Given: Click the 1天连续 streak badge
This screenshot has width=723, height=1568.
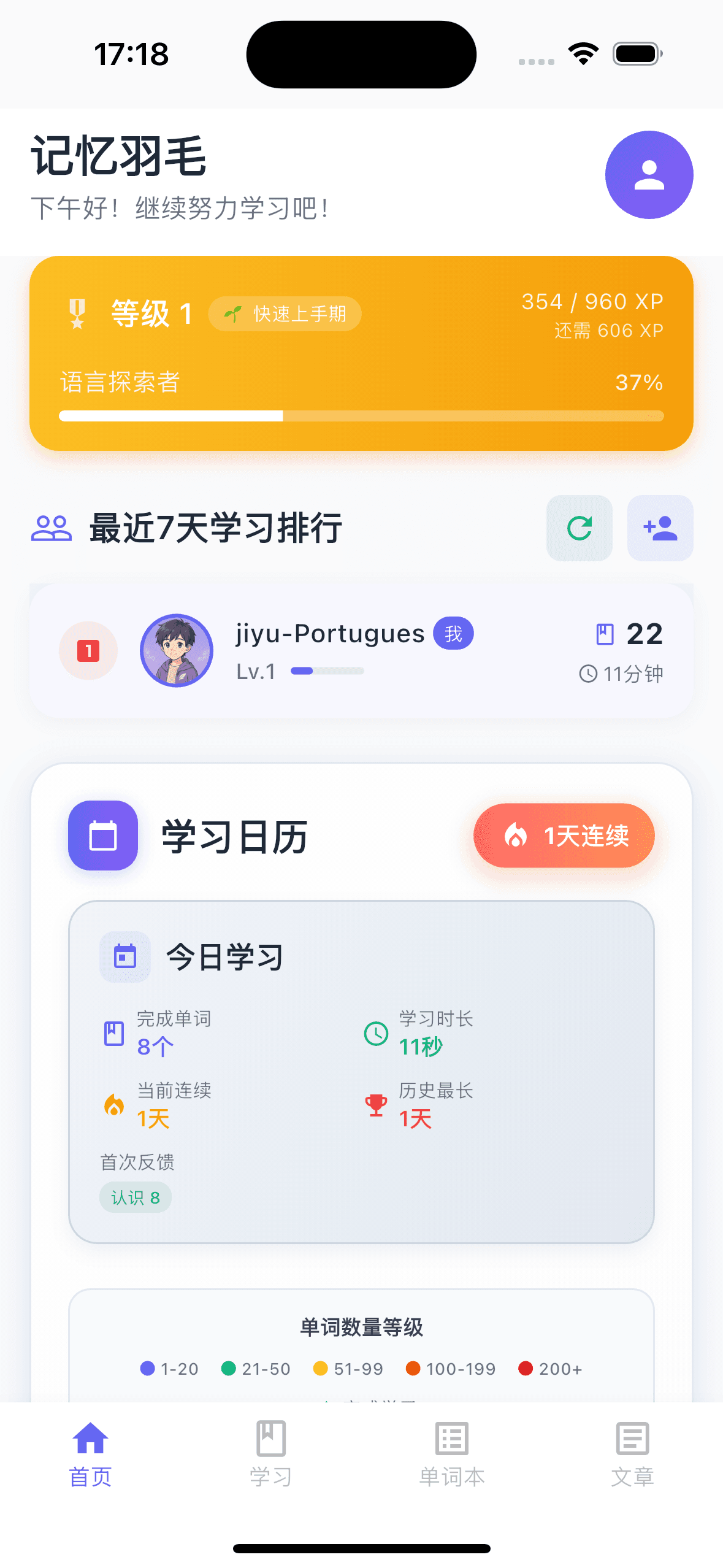Looking at the screenshot, I should (564, 836).
